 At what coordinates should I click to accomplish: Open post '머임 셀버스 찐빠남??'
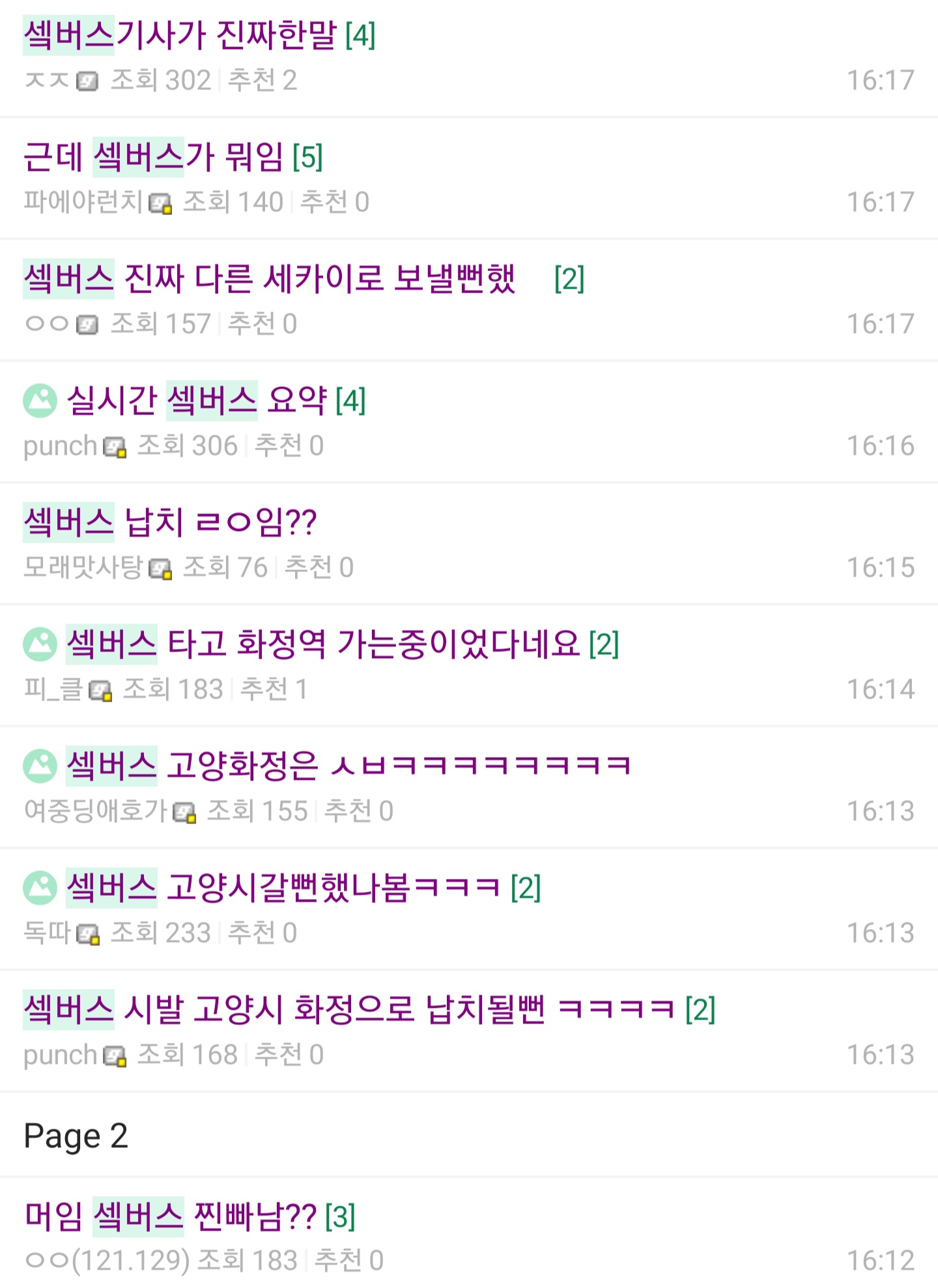(x=171, y=1216)
